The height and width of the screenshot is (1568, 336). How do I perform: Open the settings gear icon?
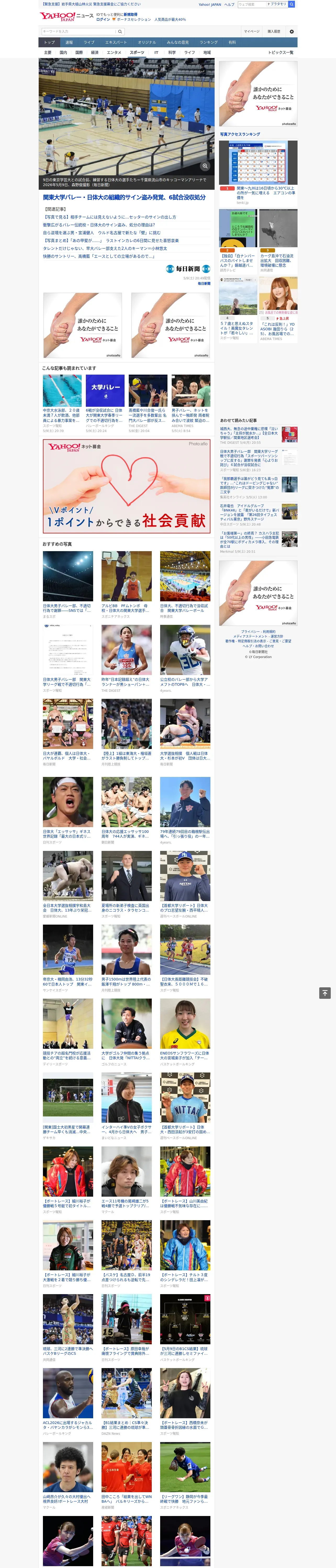coord(292,31)
